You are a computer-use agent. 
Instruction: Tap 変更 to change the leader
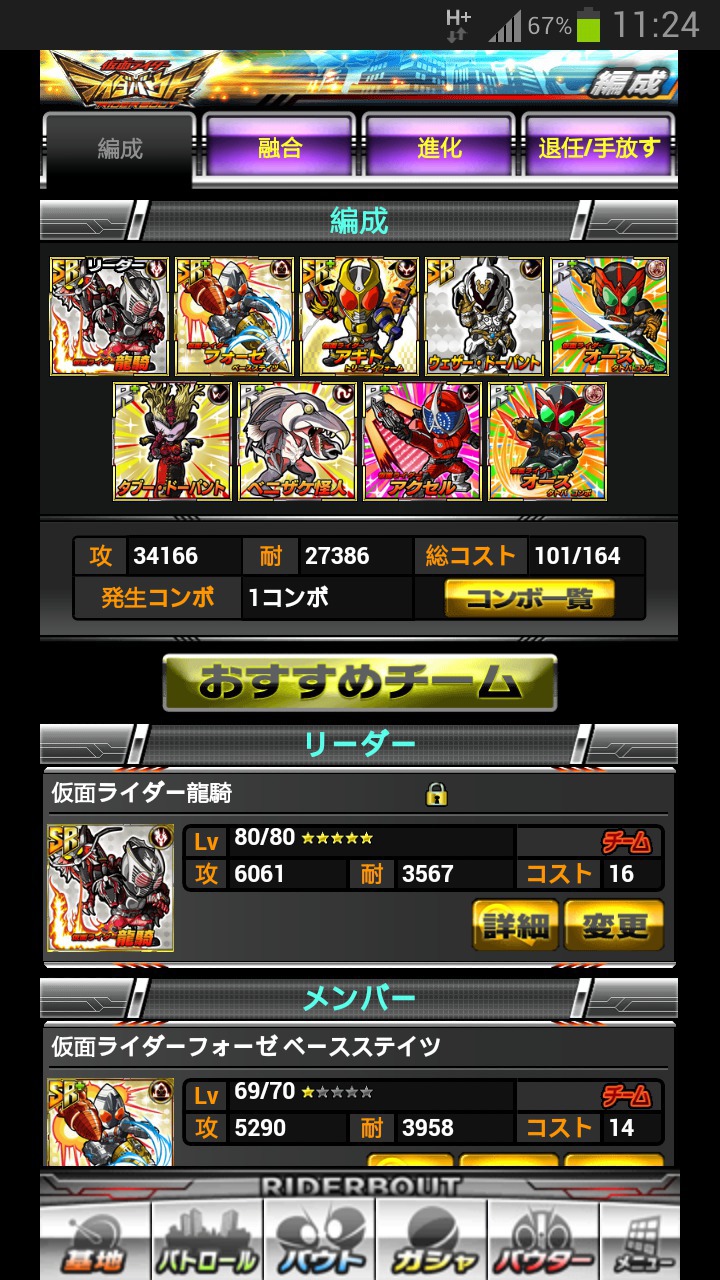point(613,925)
